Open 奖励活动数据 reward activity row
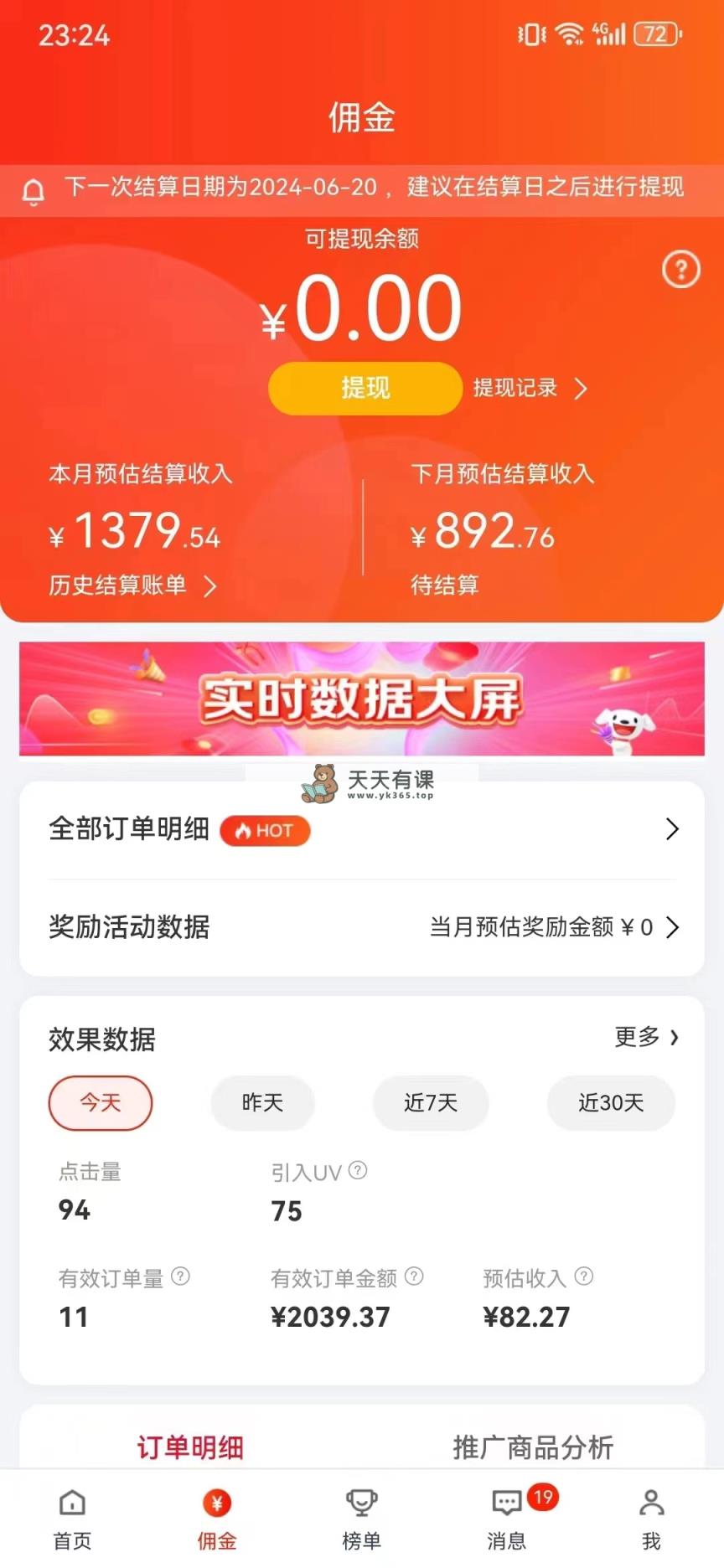The height and width of the screenshot is (1568, 724). (362, 927)
